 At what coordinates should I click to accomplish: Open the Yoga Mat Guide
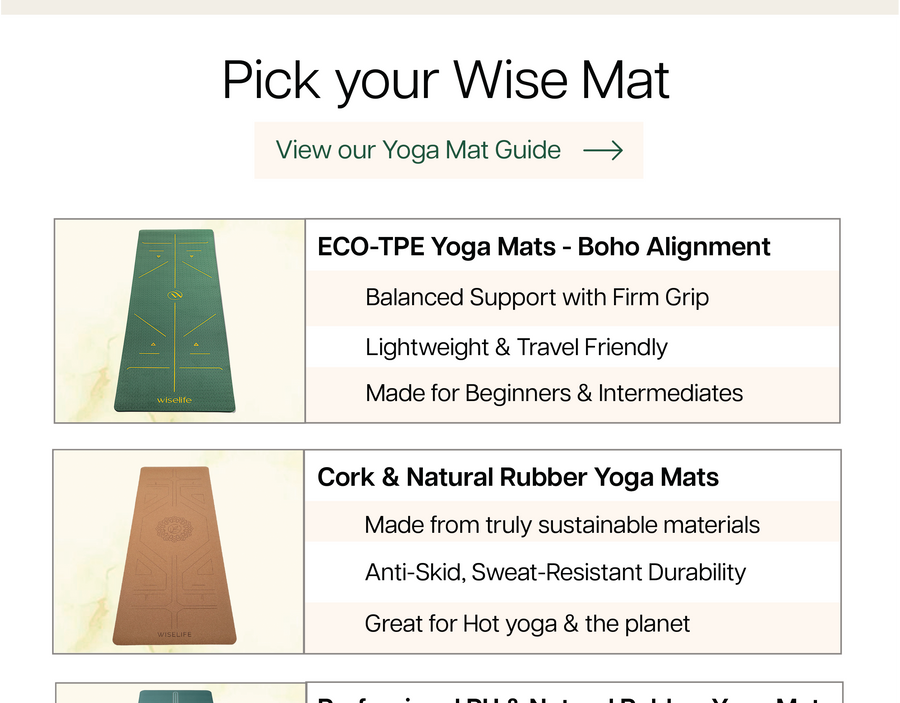click(x=448, y=151)
